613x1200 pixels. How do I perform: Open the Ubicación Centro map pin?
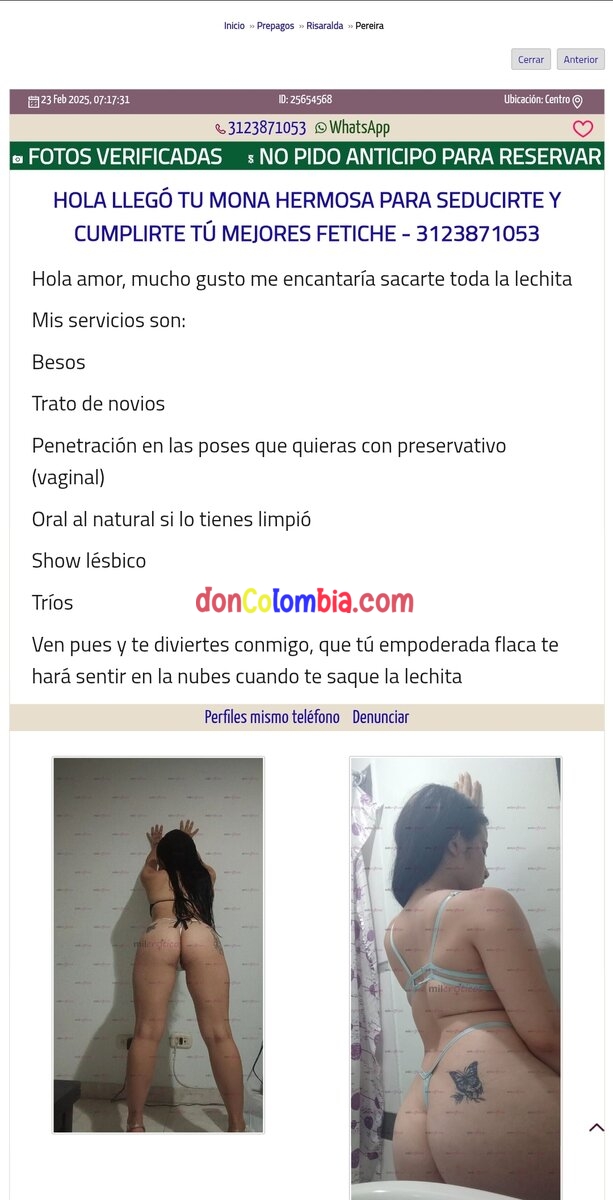pyautogui.click(x=577, y=101)
